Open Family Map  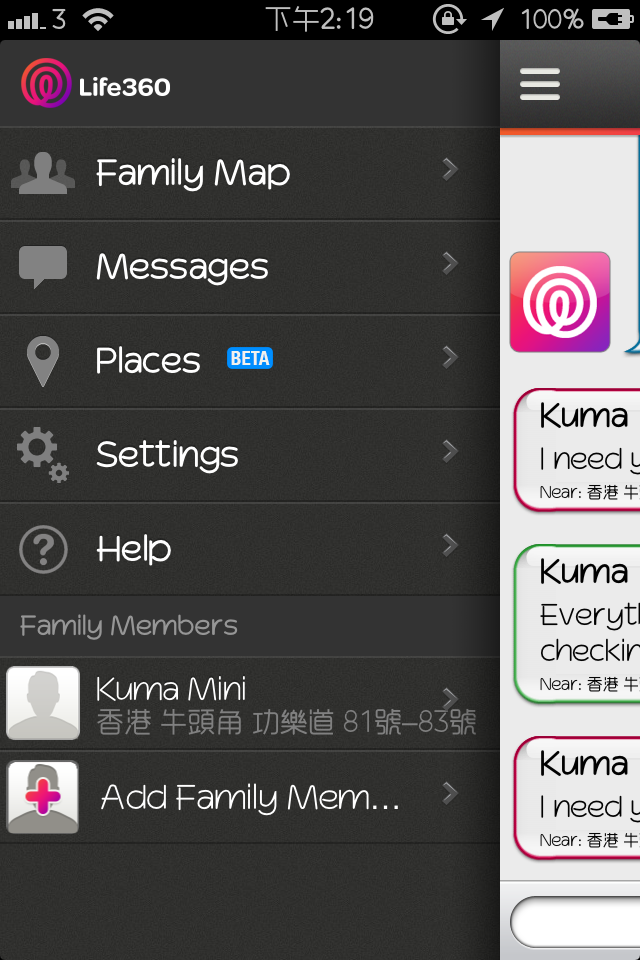coord(248,173)
